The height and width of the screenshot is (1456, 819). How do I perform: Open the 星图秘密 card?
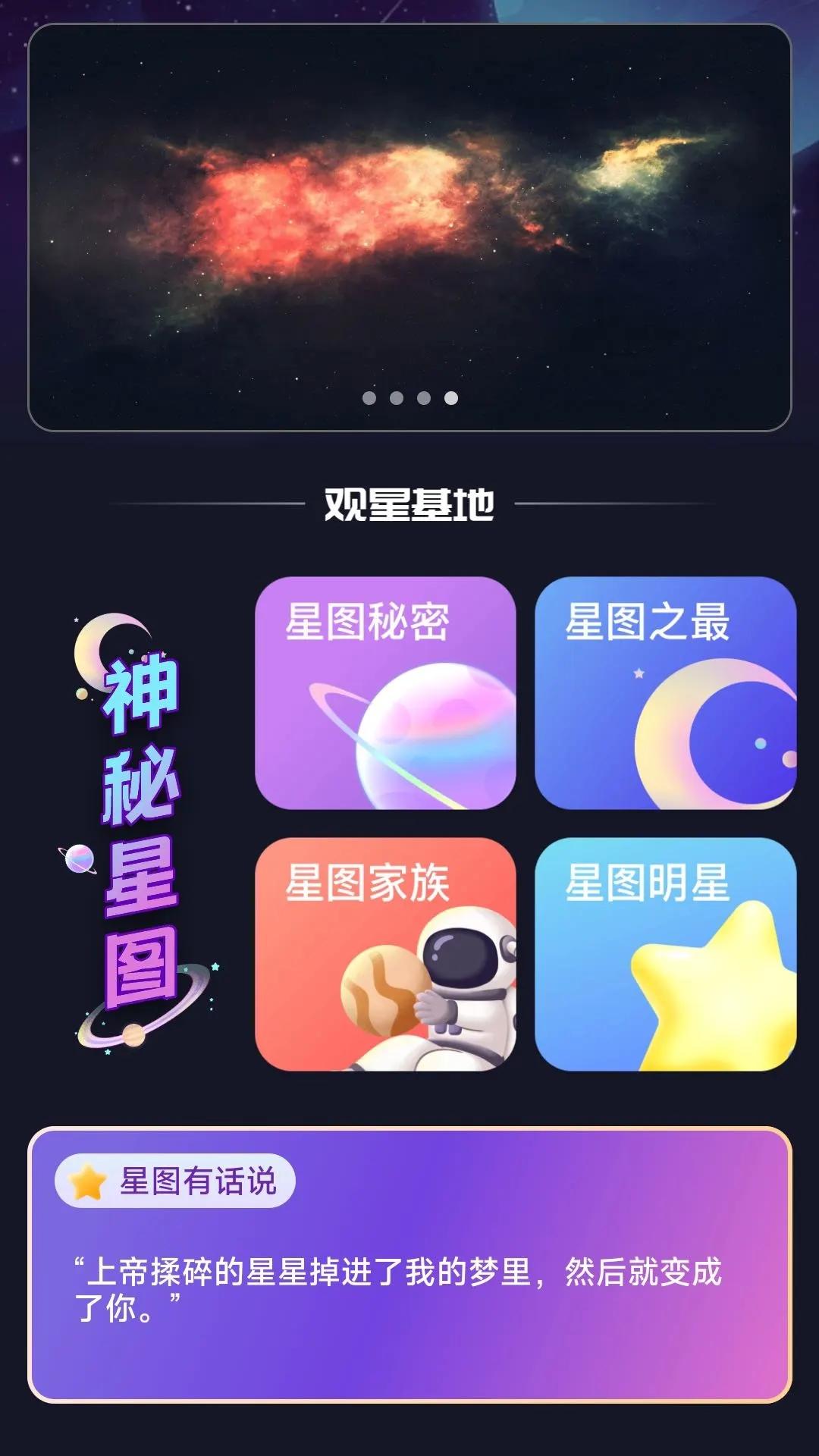tap(385, 693)
